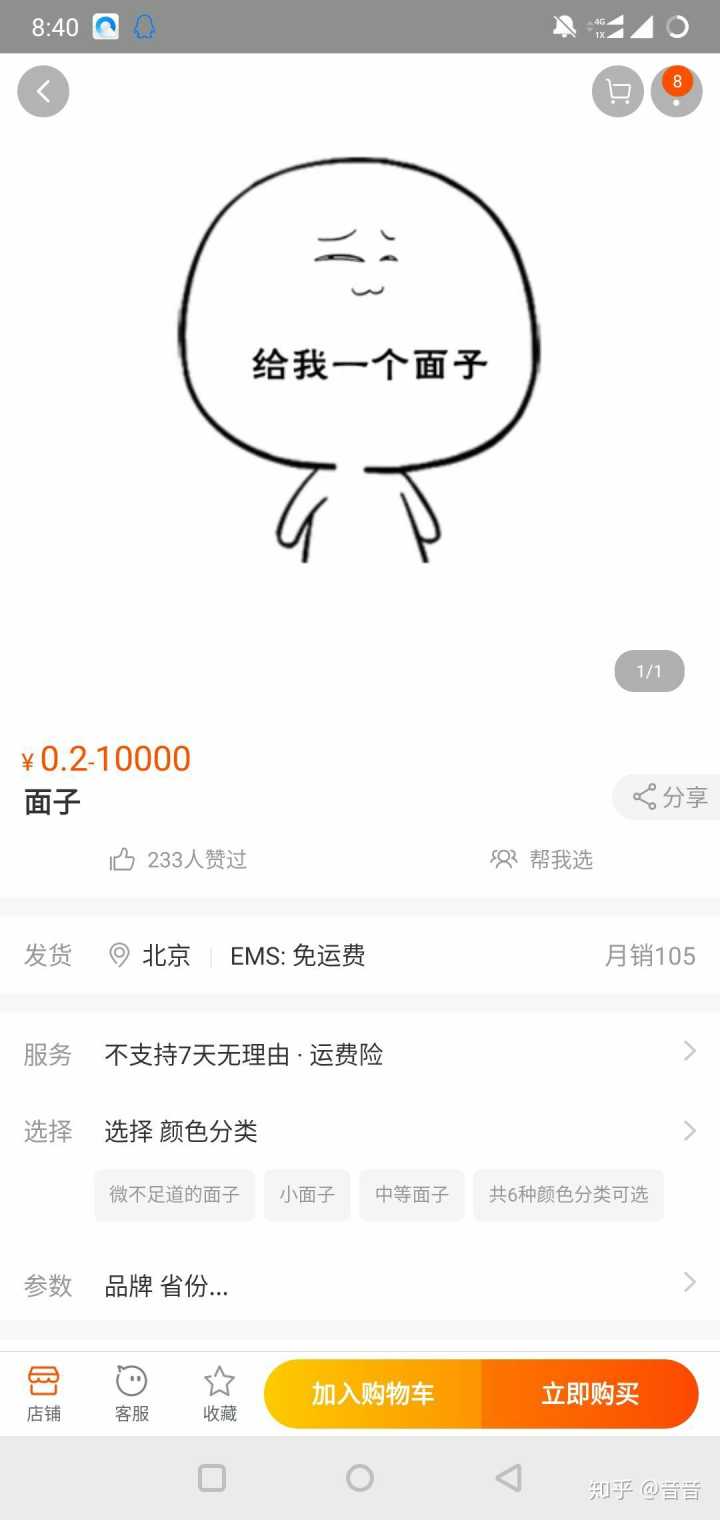Visit the 店铺 store page

click(x=44, y=1393)
